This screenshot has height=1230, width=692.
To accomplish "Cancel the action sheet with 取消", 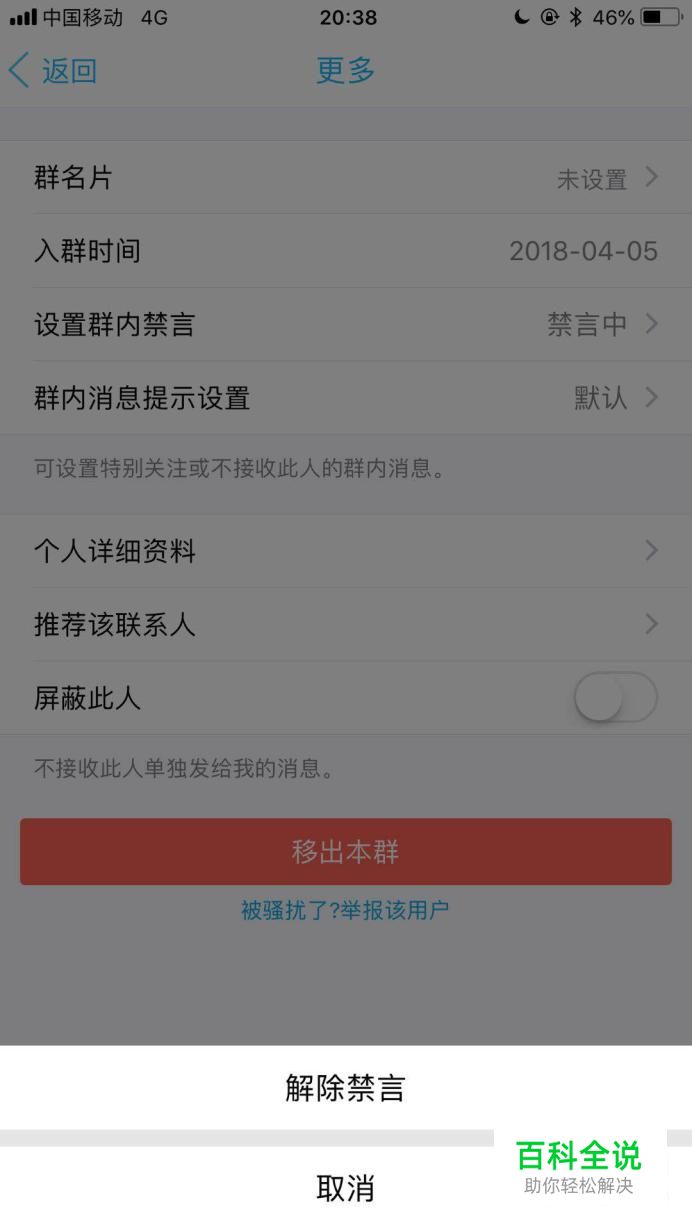I will click(x=346, y=1188).
